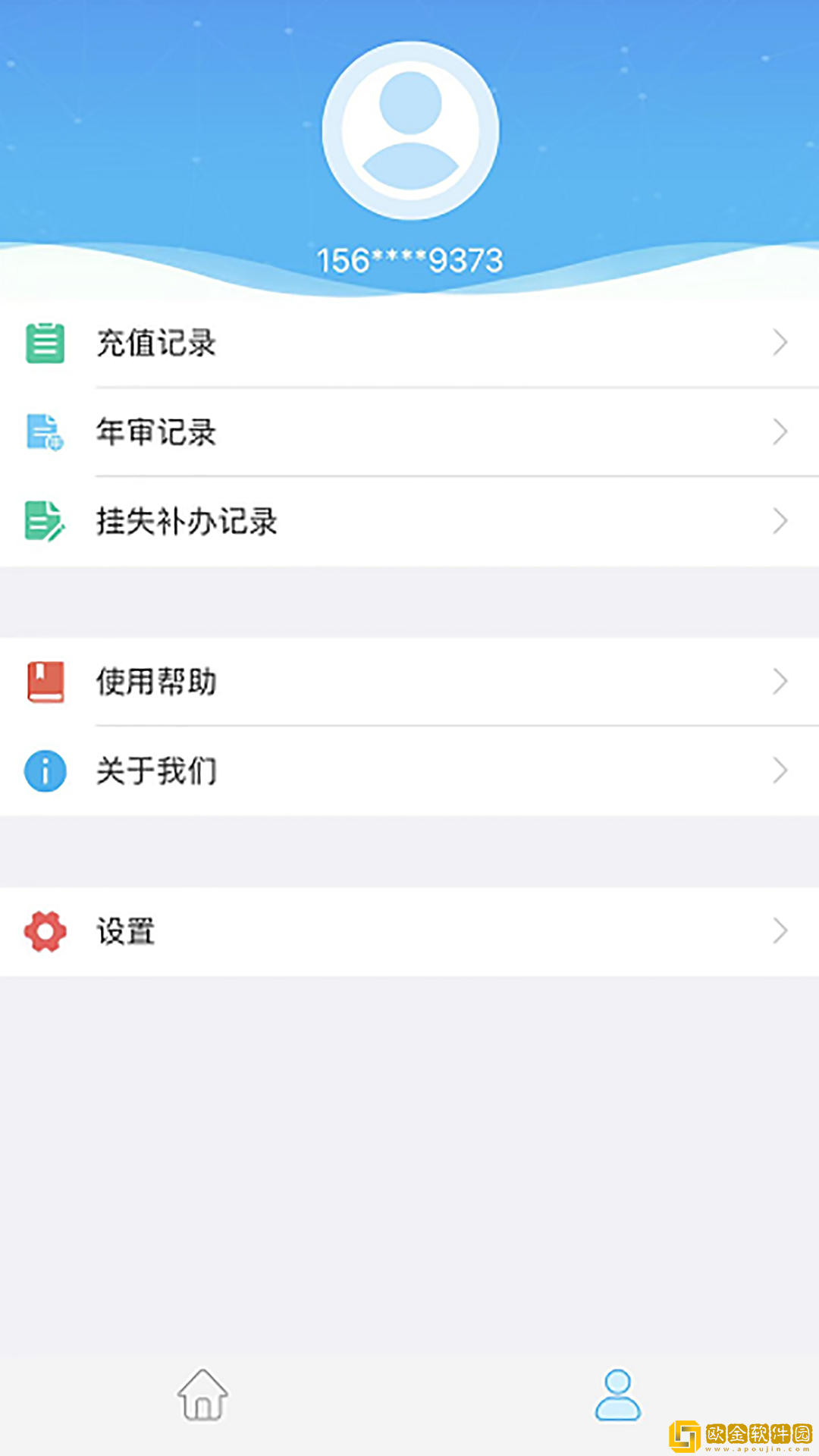
Task: Switch to the home tab
Action: 202,1395
